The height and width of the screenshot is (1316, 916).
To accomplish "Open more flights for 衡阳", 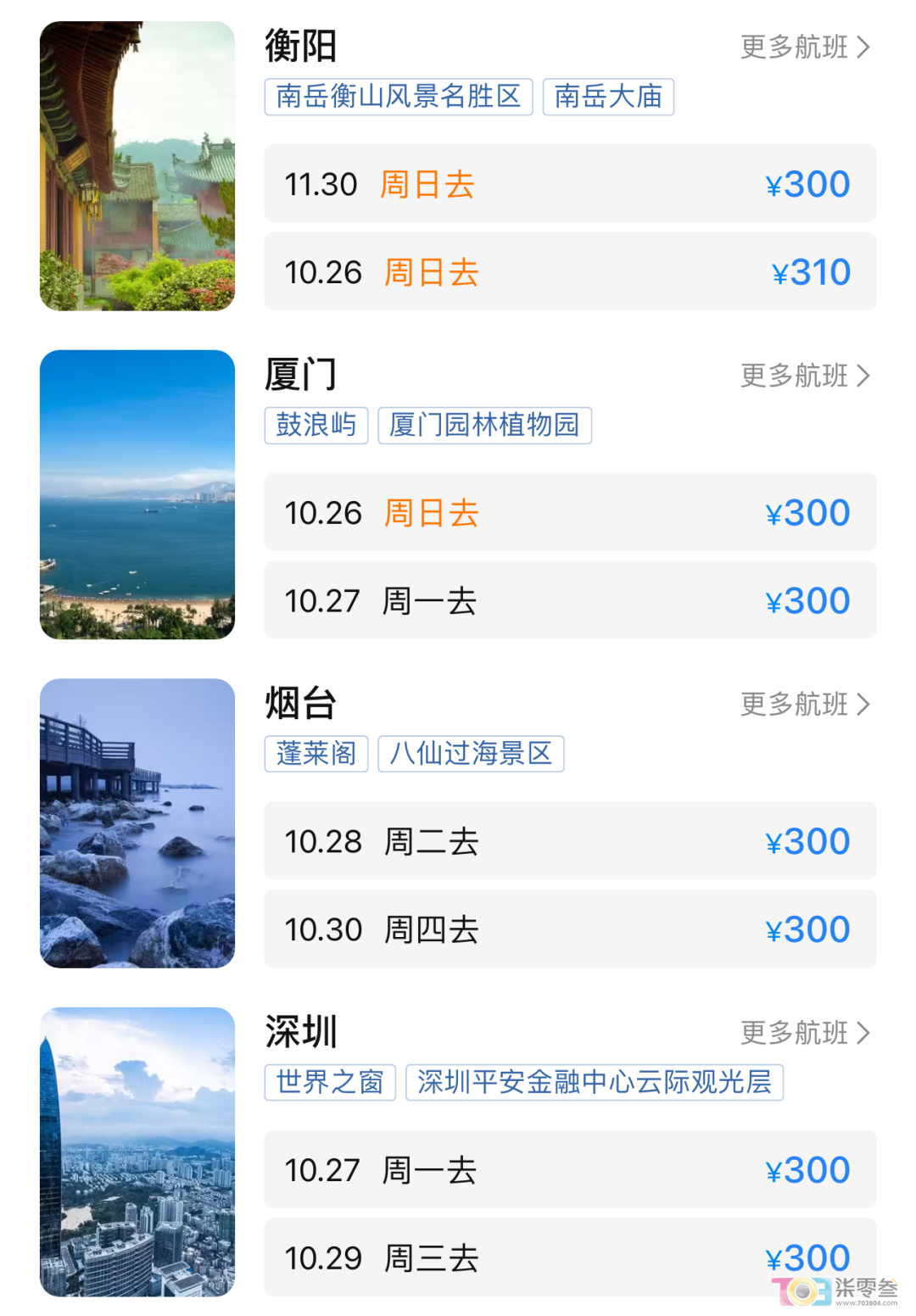I will pyautogui.click(x=805, y=47).
